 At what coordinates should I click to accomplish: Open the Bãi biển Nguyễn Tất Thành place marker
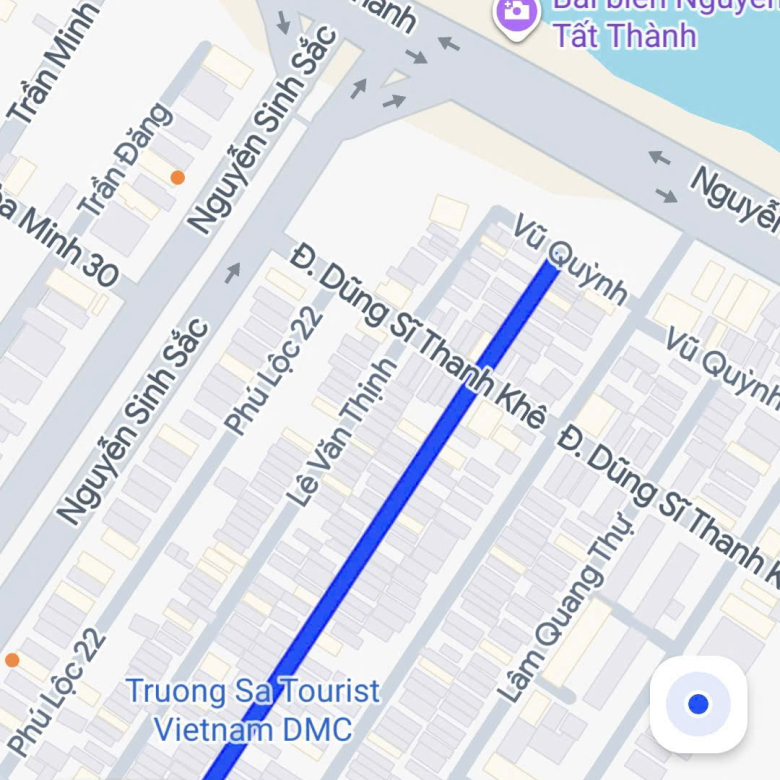(x=517, y=14)
